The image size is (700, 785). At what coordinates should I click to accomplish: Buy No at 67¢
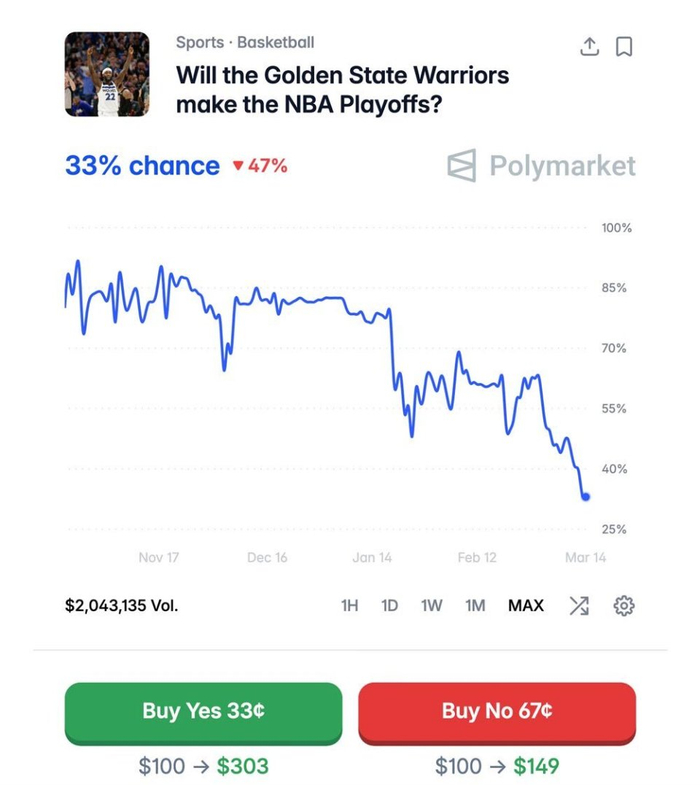(x=497, y=712)
